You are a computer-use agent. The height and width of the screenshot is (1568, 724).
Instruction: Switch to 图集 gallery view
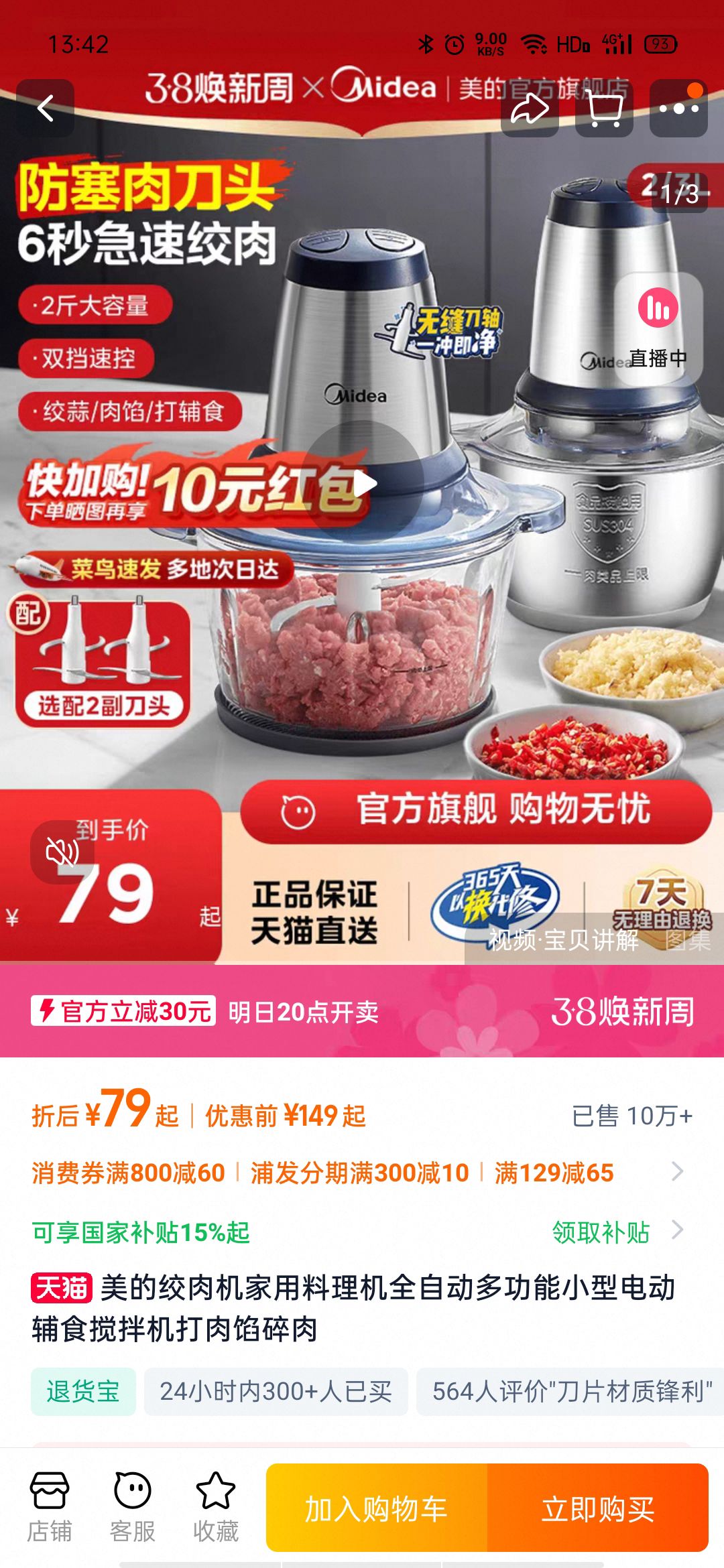(x=688, y=939)
